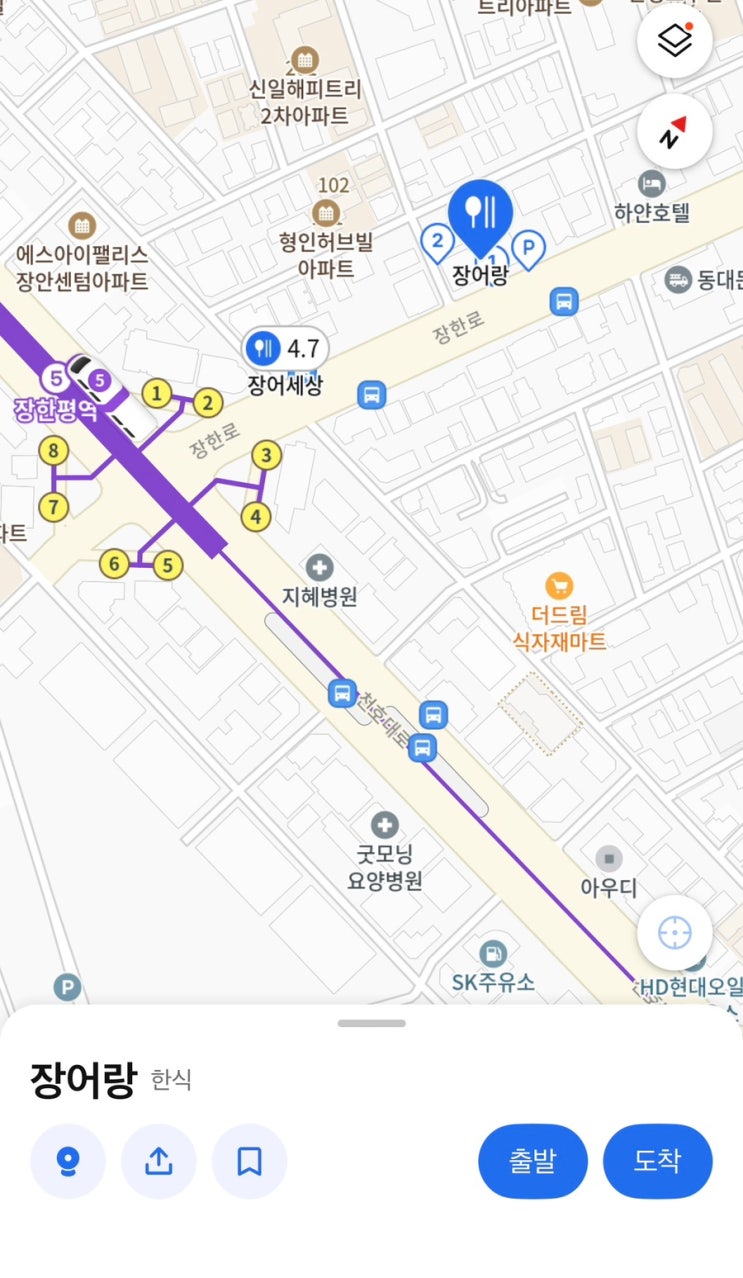The image size is (743, 1278).
Task: Set 장어랑 as destination with 도착
Action: coord(658,1161)
